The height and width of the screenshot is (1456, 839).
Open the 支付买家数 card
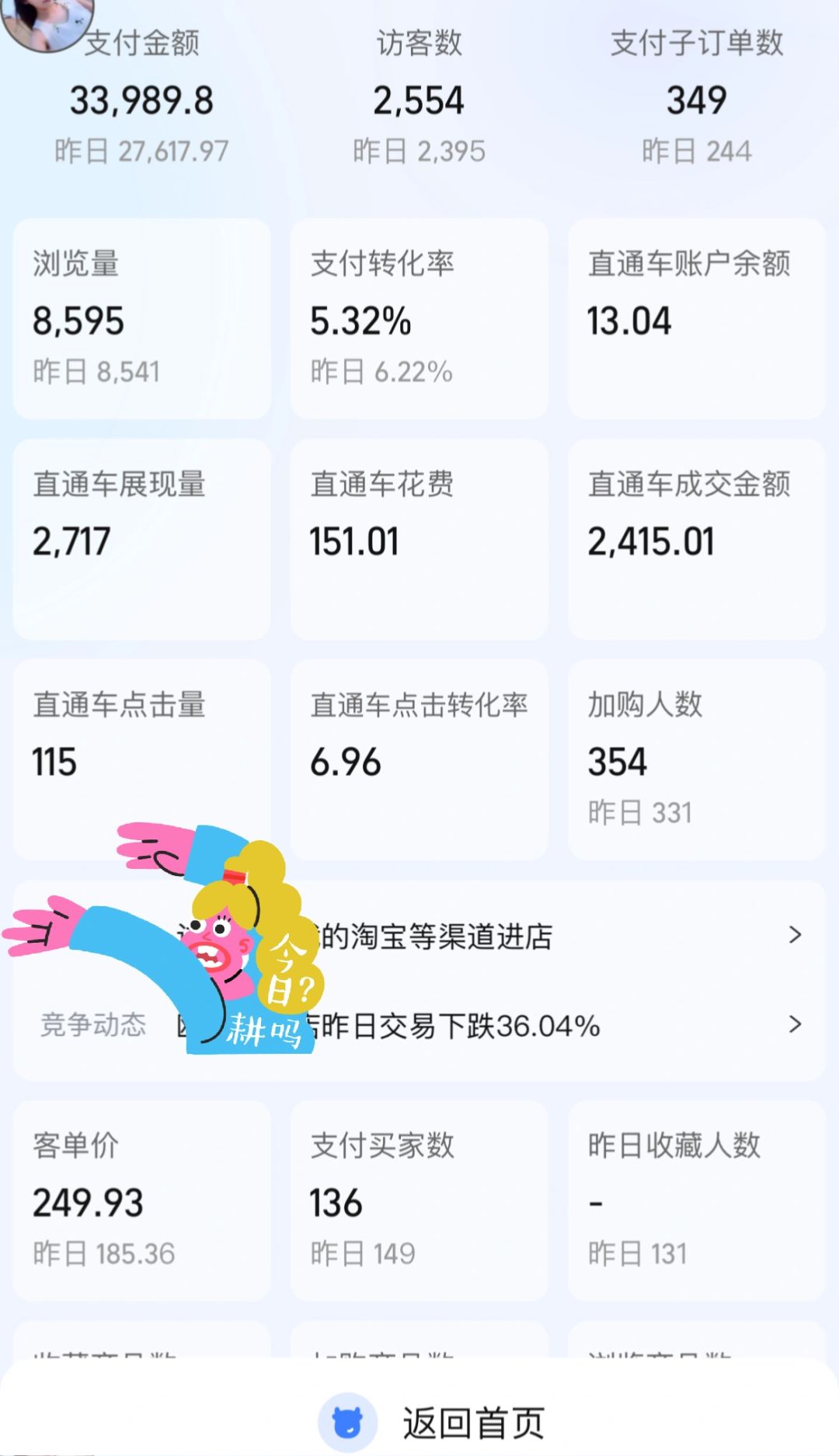419,1200
